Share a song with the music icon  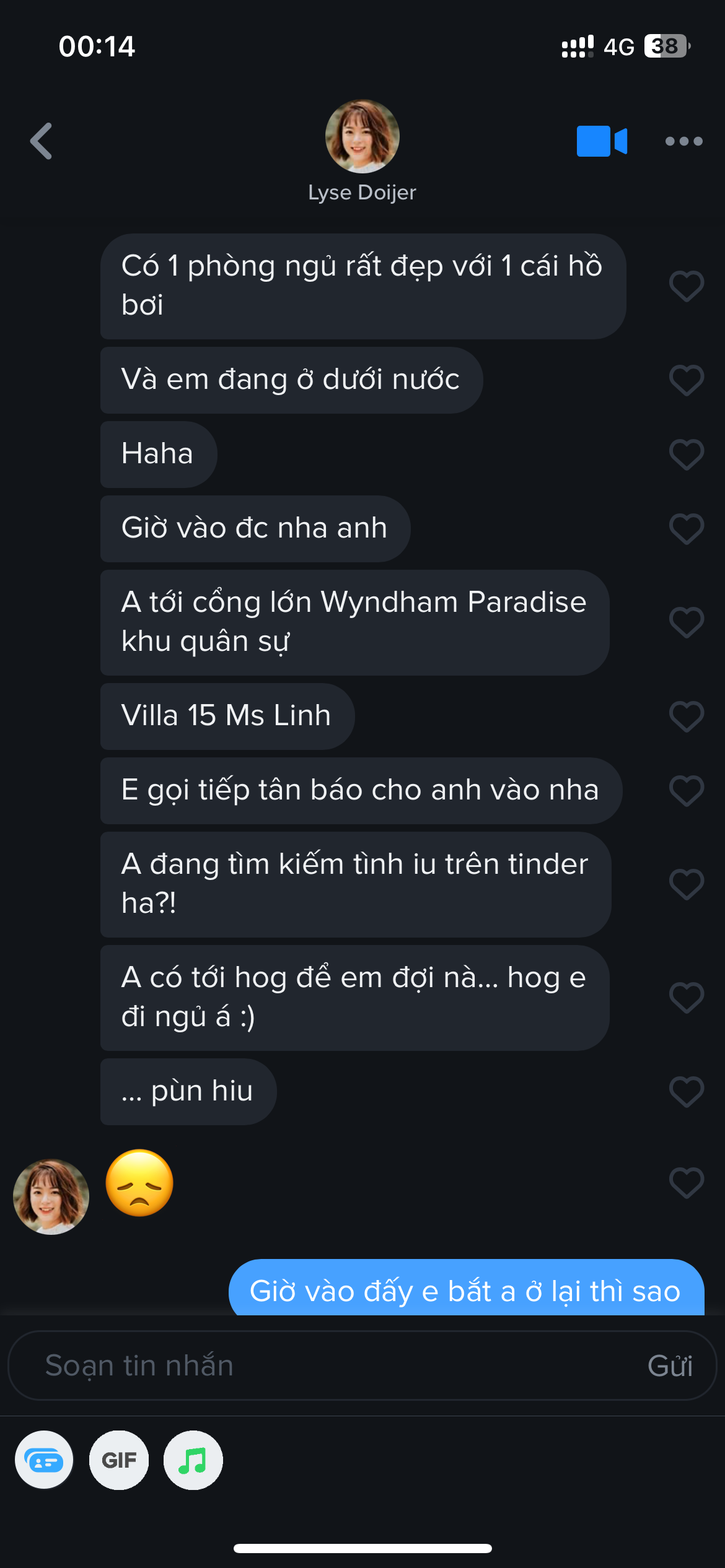[x=193, y=1460]
